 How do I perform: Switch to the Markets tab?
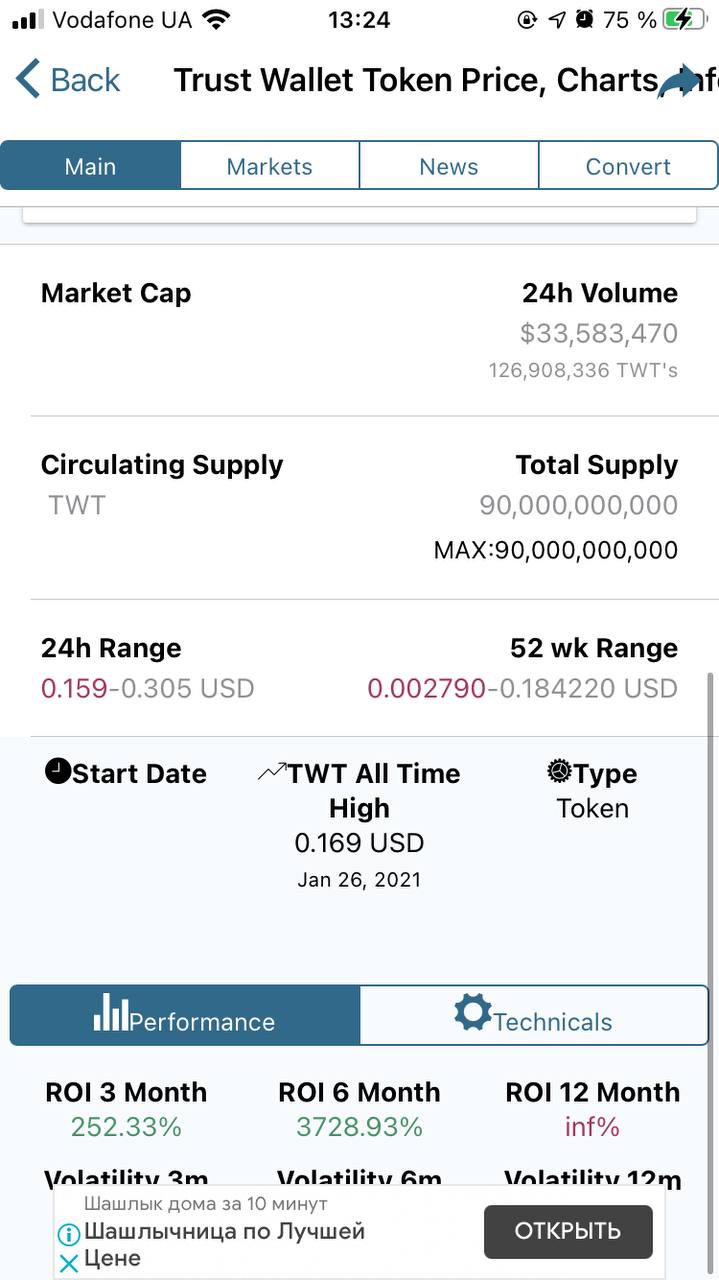270,166
